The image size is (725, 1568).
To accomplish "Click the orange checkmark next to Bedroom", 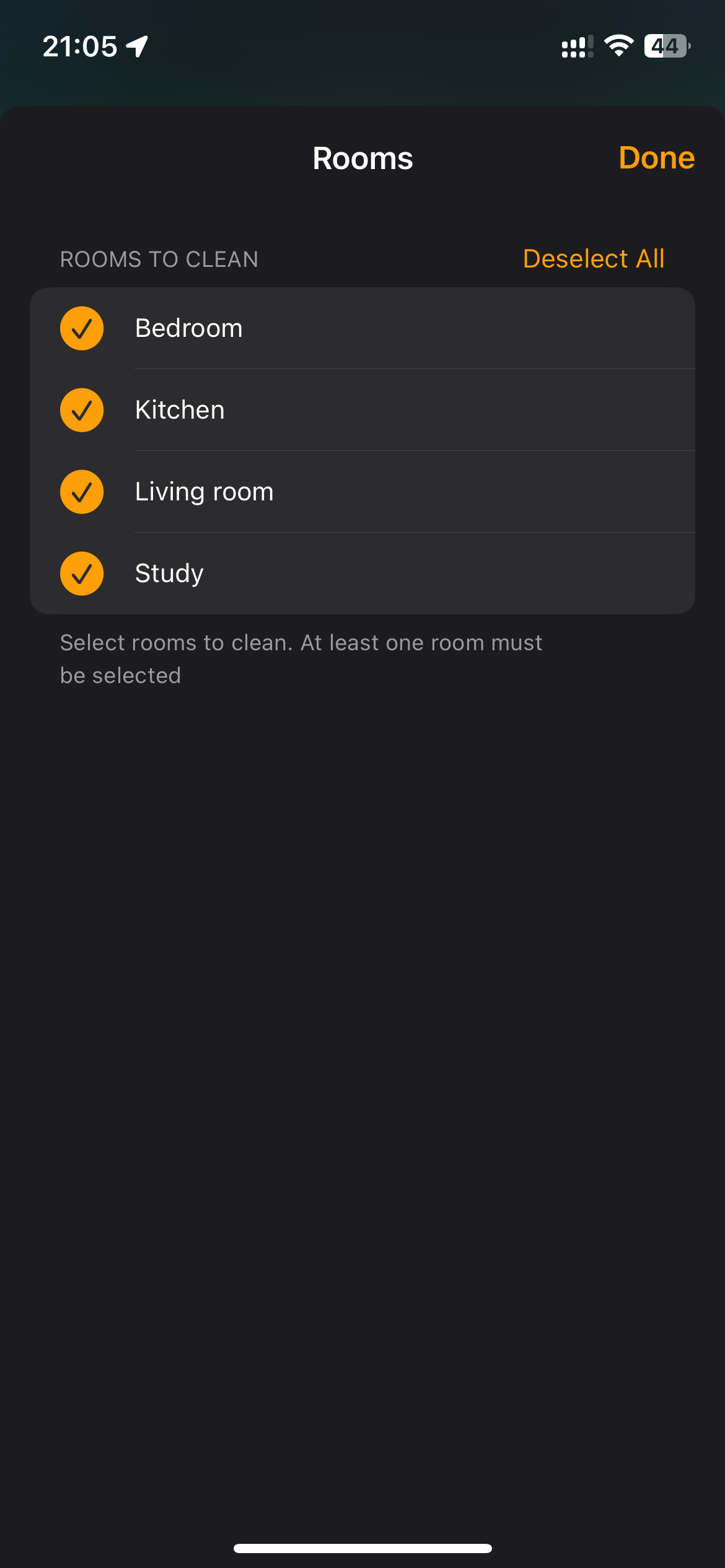I will [x=82, y=328].
